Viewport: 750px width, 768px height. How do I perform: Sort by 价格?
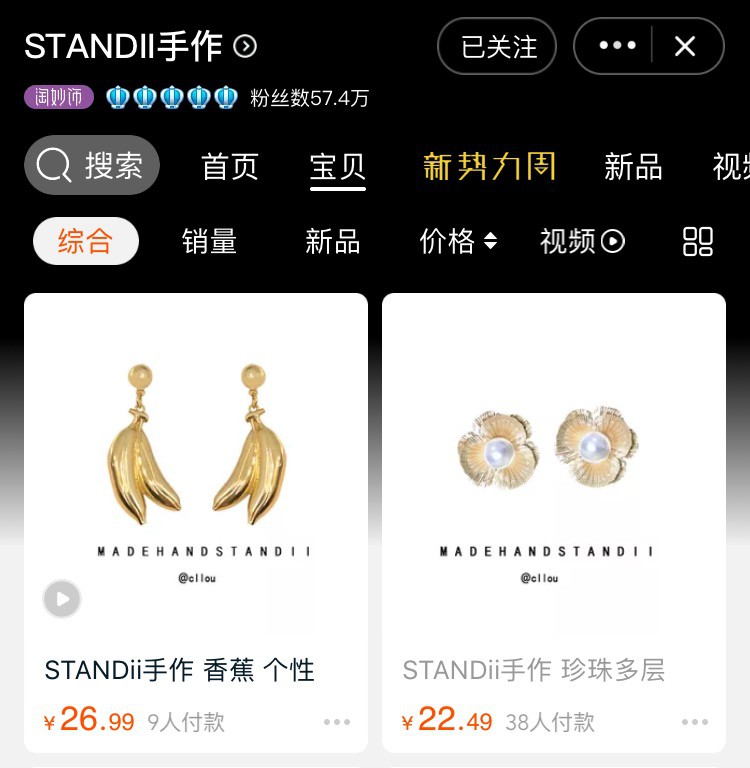458,241
